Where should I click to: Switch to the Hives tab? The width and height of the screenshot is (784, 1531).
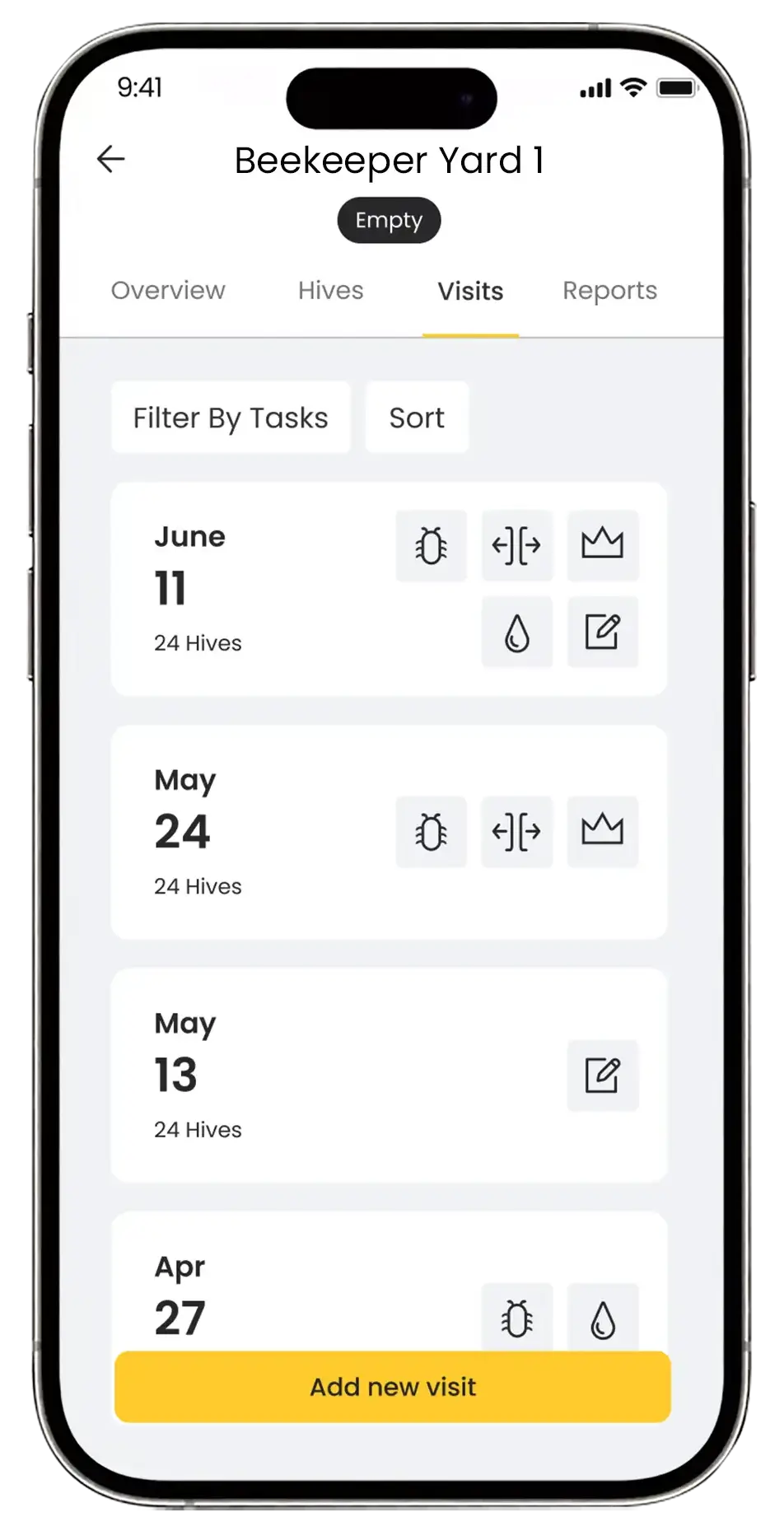pyautogui.click(x=330, y=291)
